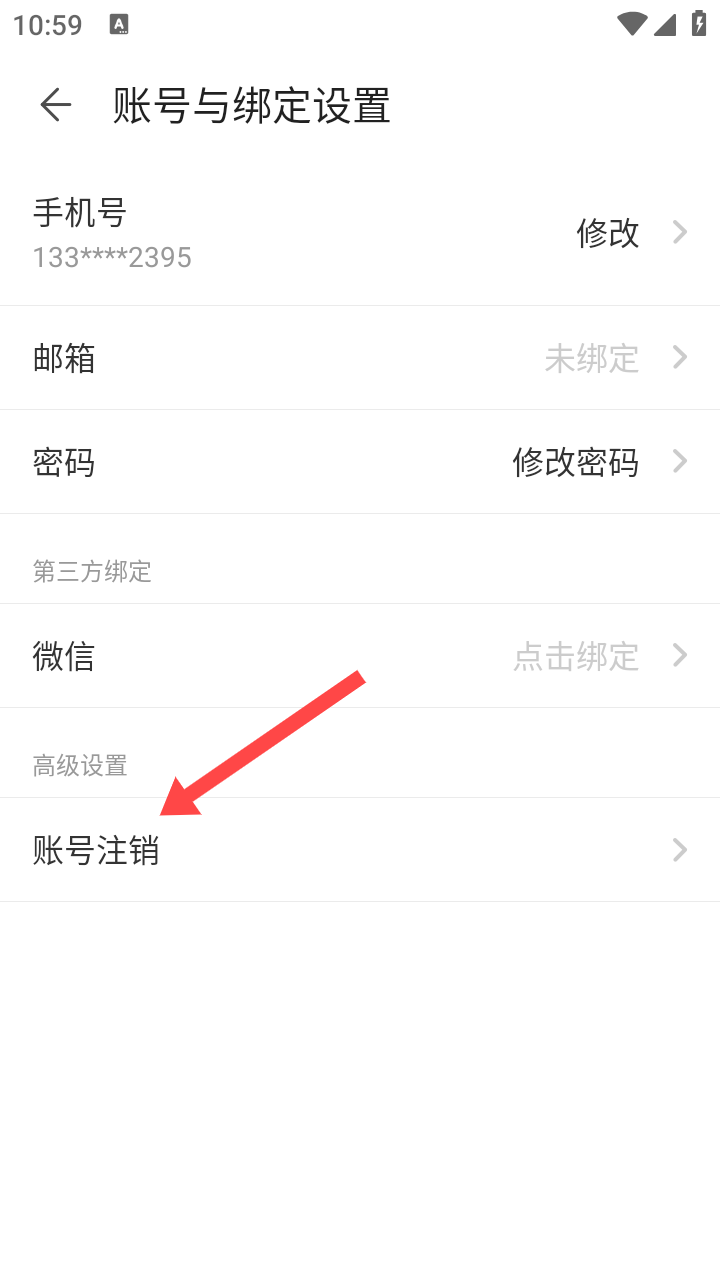Open 账号注销 account deletion
Image resolution: width=720 pixels, height=1280 pixels.
(360, 850)
